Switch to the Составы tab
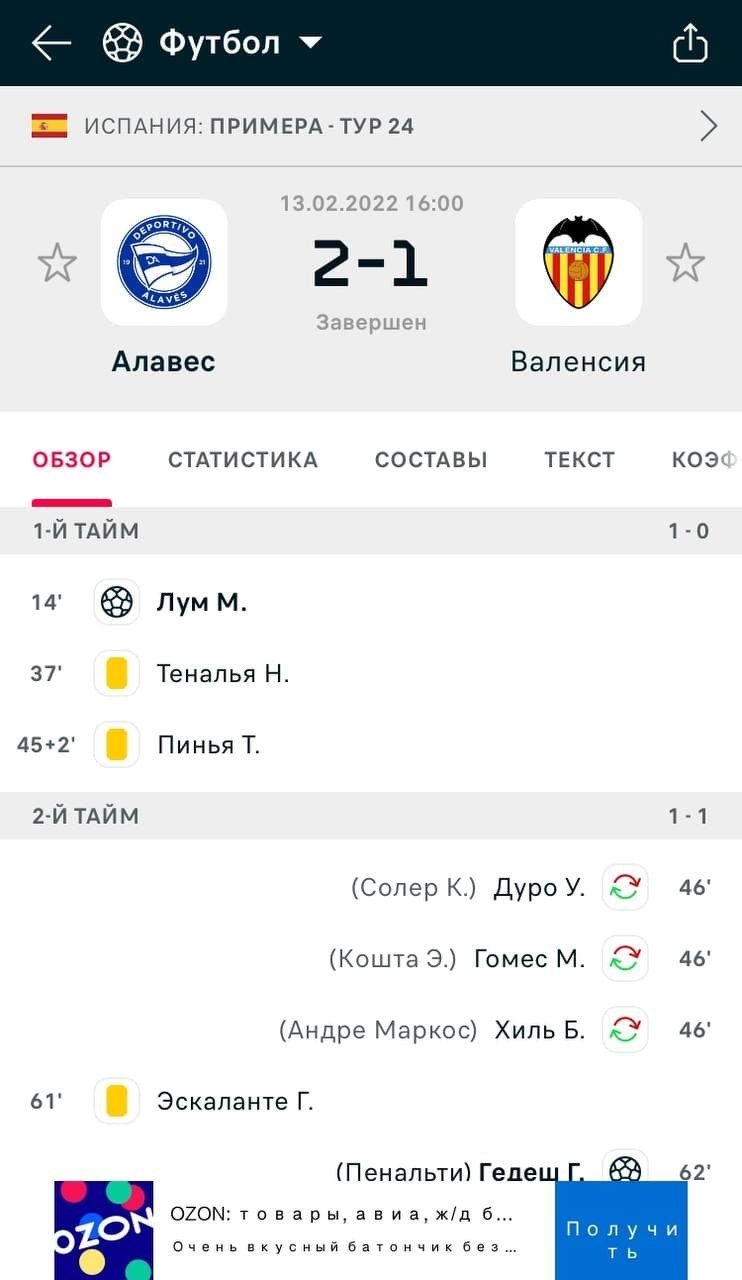 click(431, 460)
